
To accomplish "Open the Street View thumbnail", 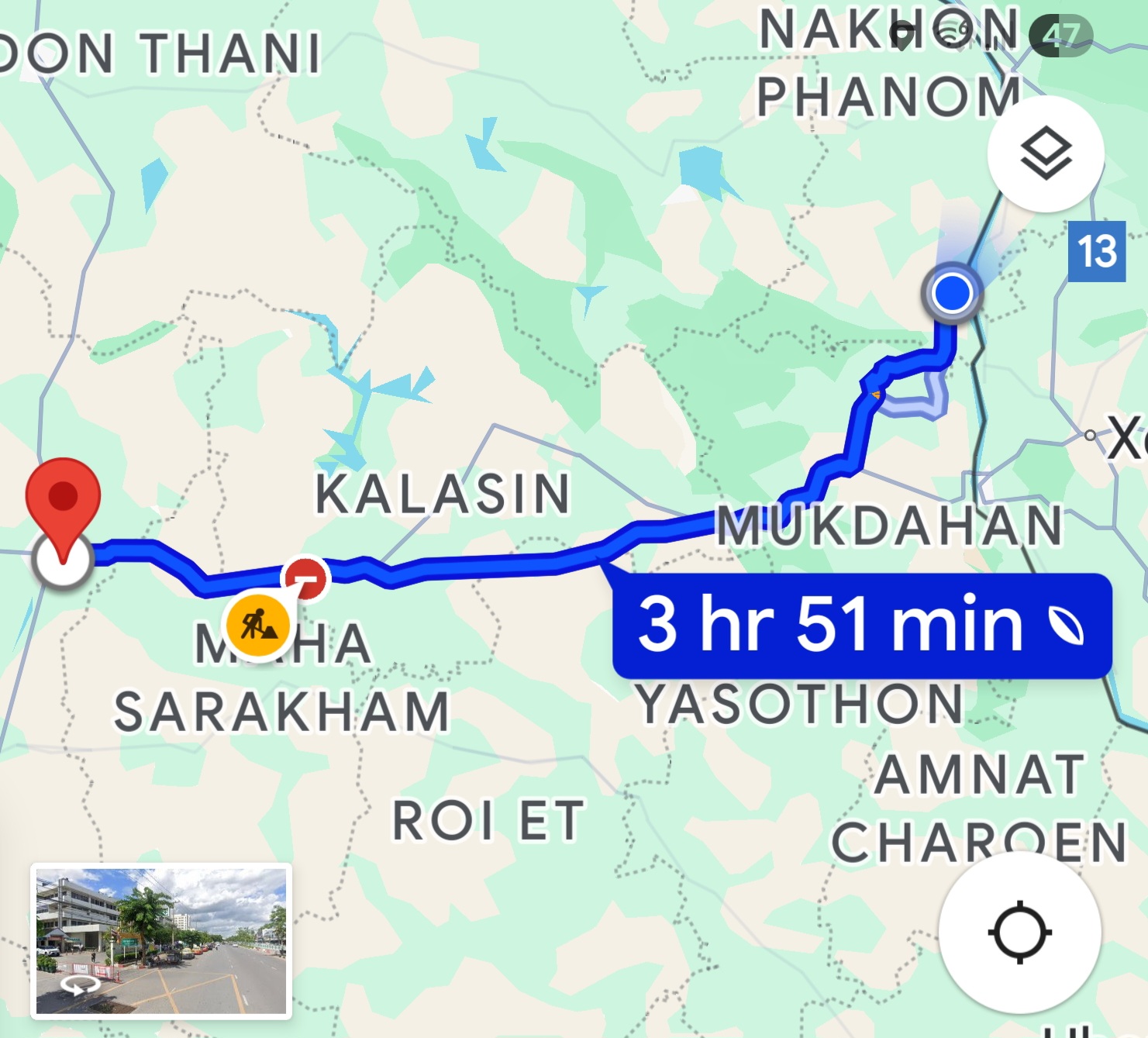I will (161, 940).
